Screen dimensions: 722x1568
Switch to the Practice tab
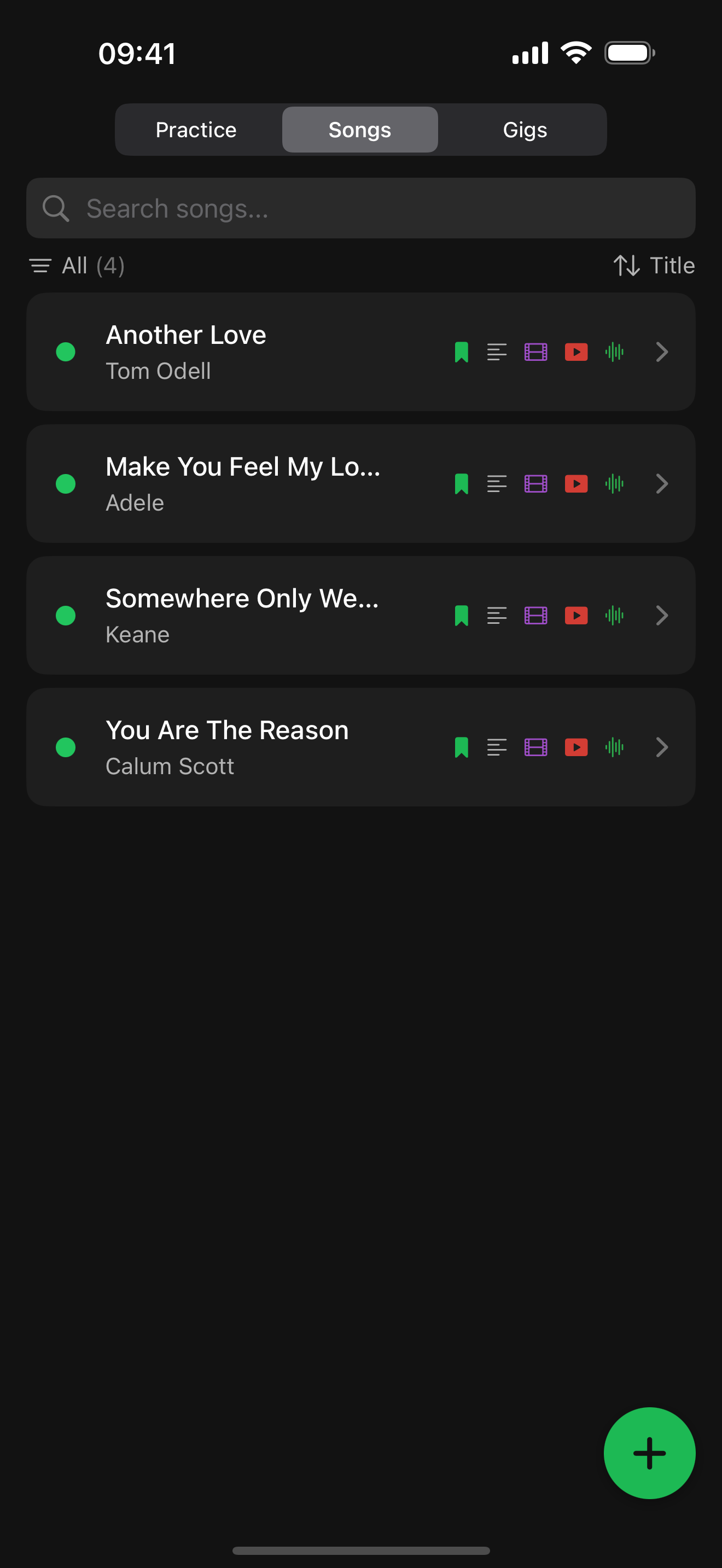click(196, 129)
